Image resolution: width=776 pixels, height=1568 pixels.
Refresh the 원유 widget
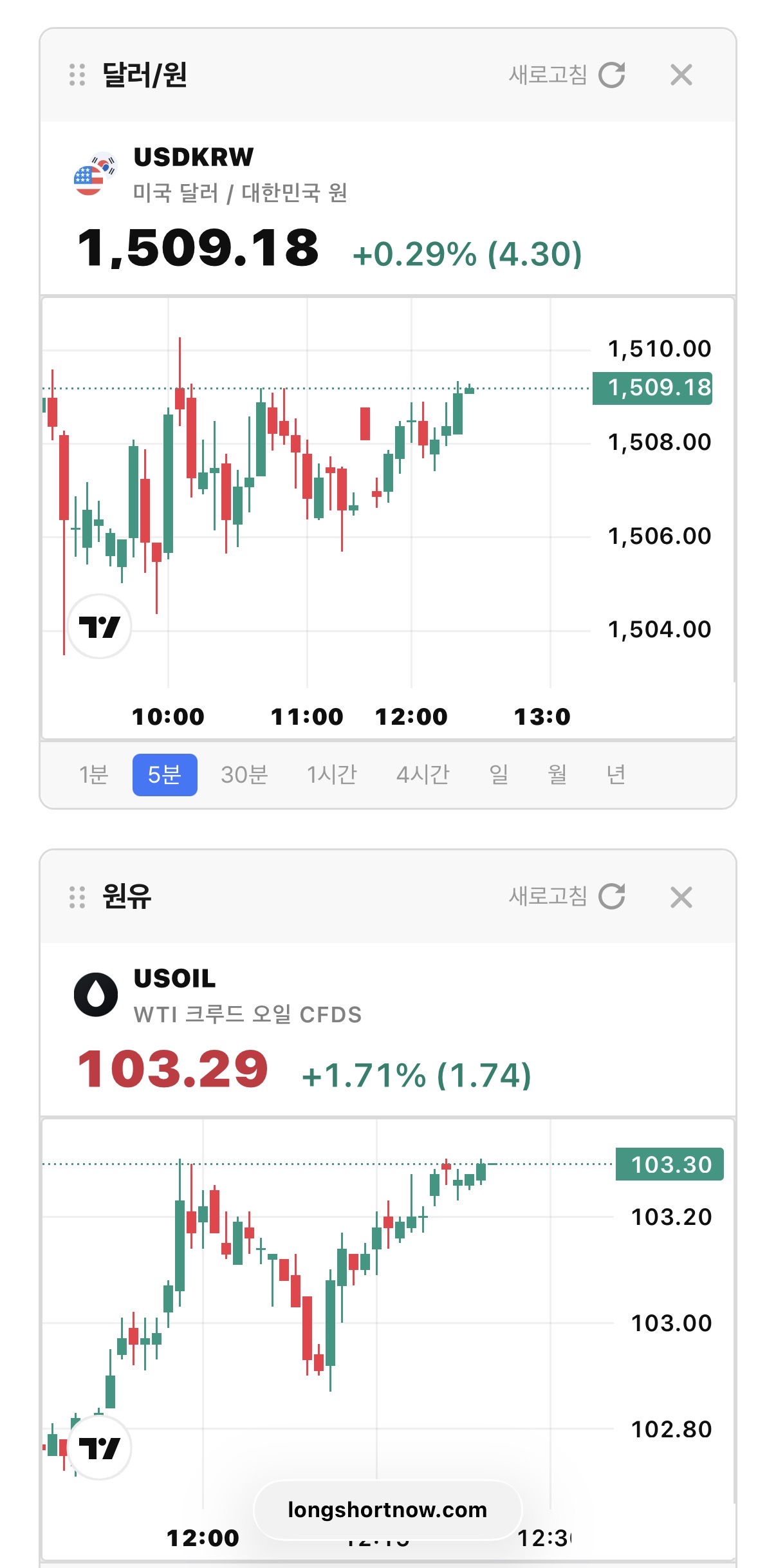tap(567, 897)
